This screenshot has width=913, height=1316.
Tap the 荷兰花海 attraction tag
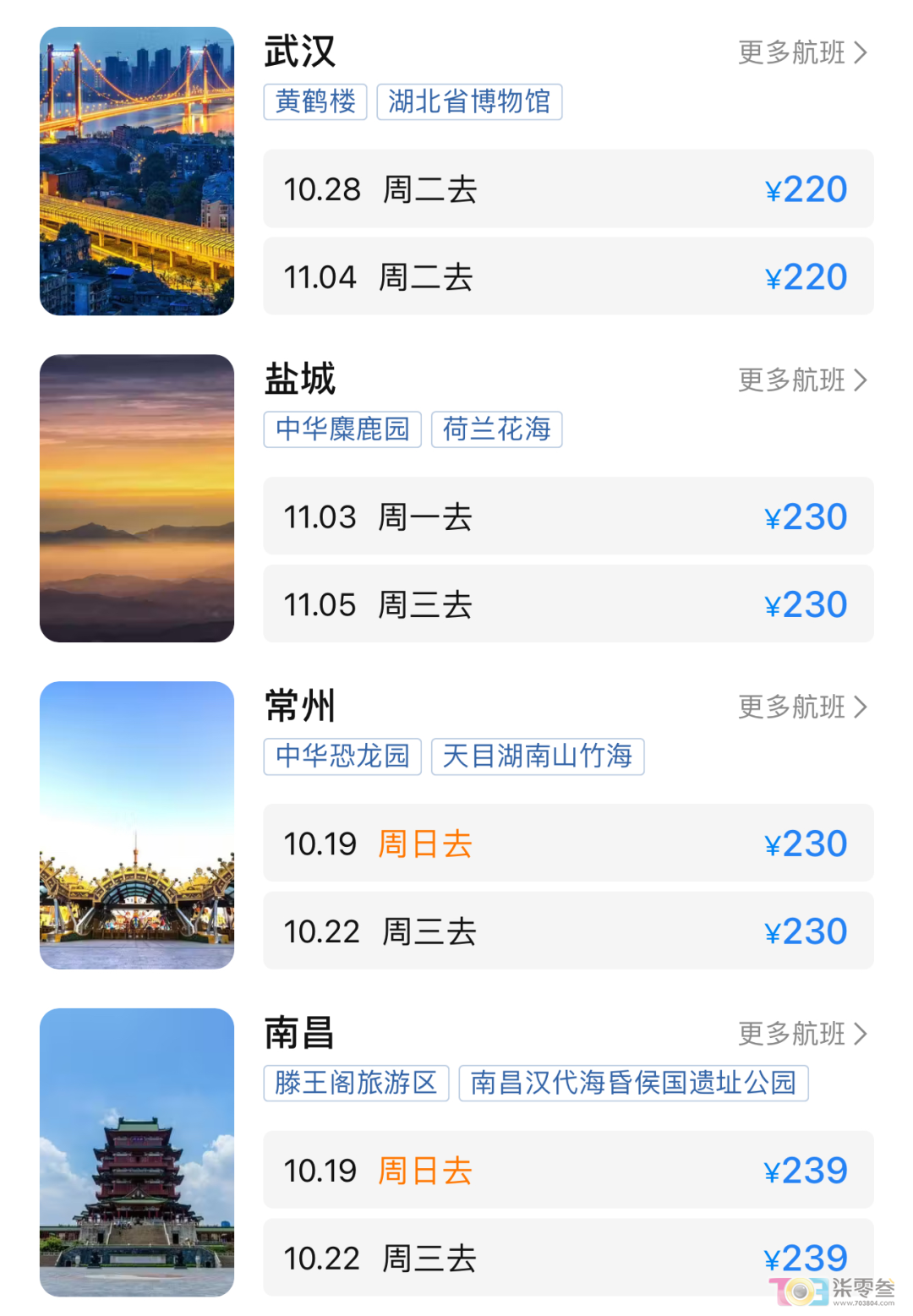(x=496, y=429)
